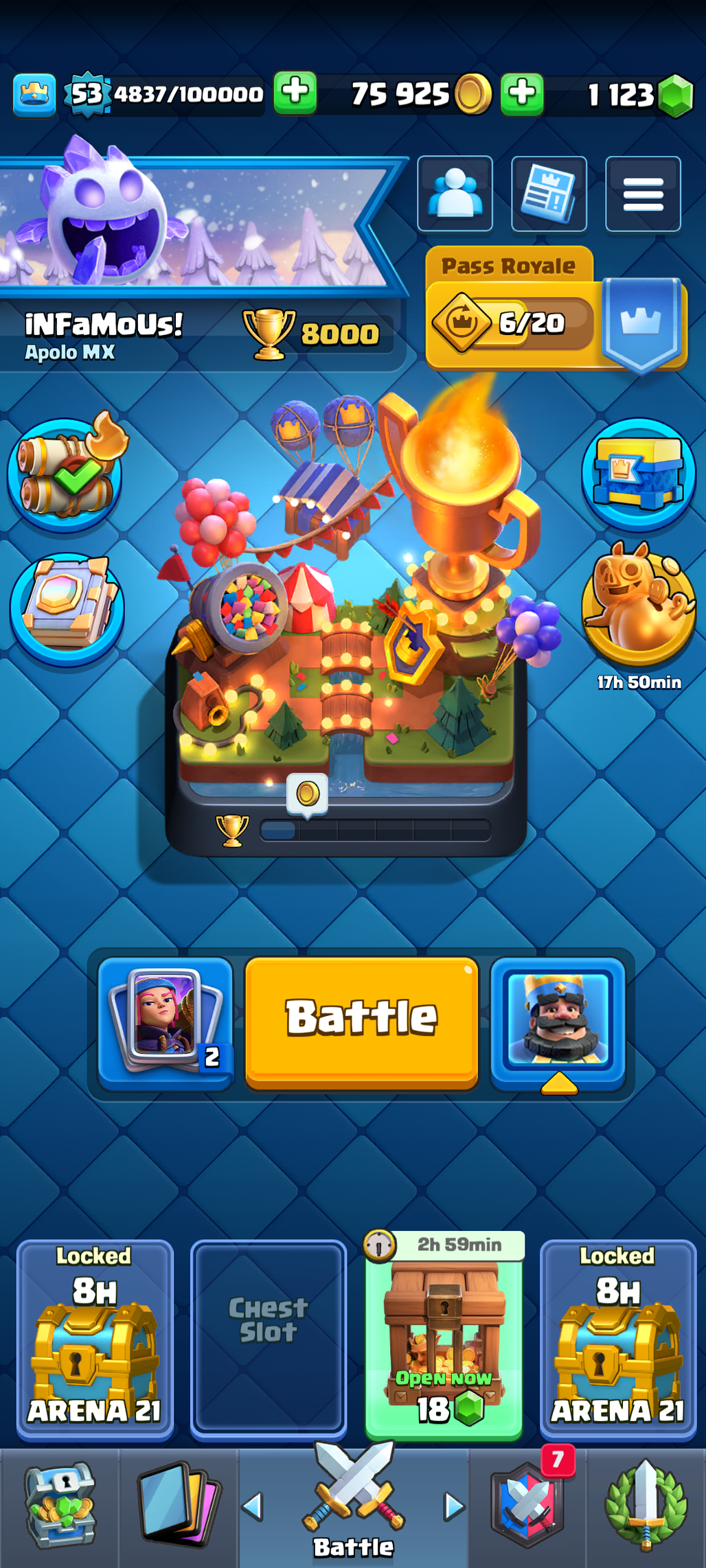This screenshot has height=1568, width=706.
Task: Tap the plus button to add gold
Action: [522, 93]
